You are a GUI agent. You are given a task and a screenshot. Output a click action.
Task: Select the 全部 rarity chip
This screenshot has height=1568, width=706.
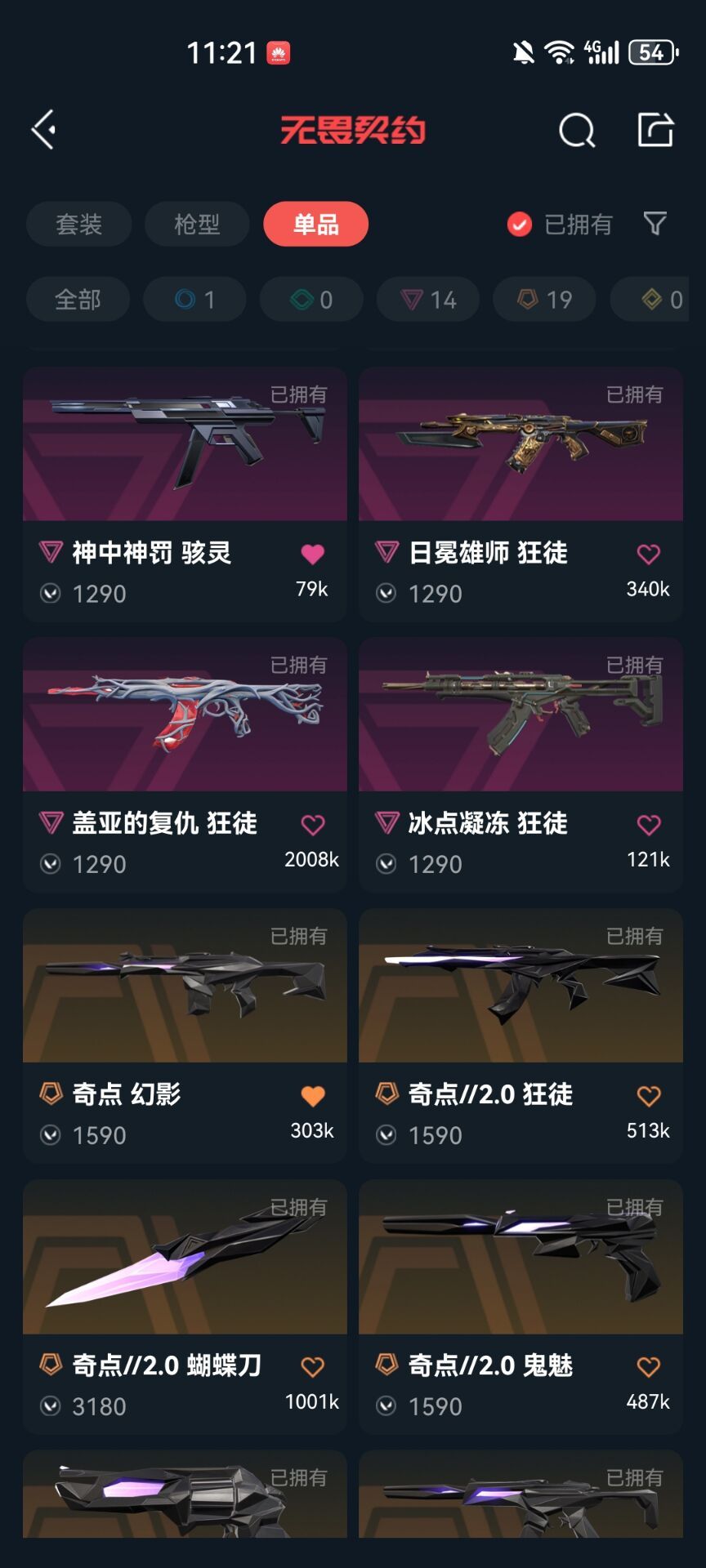[78, 300]
